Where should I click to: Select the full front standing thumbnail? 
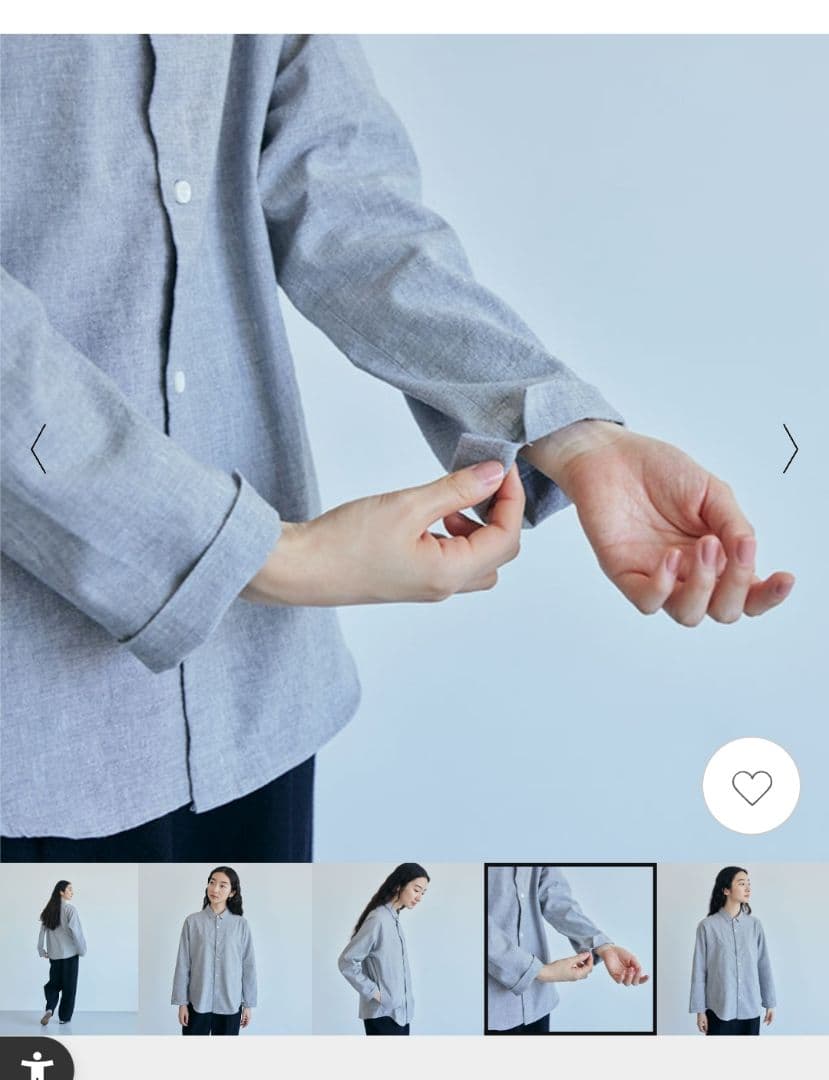point(742,948)
